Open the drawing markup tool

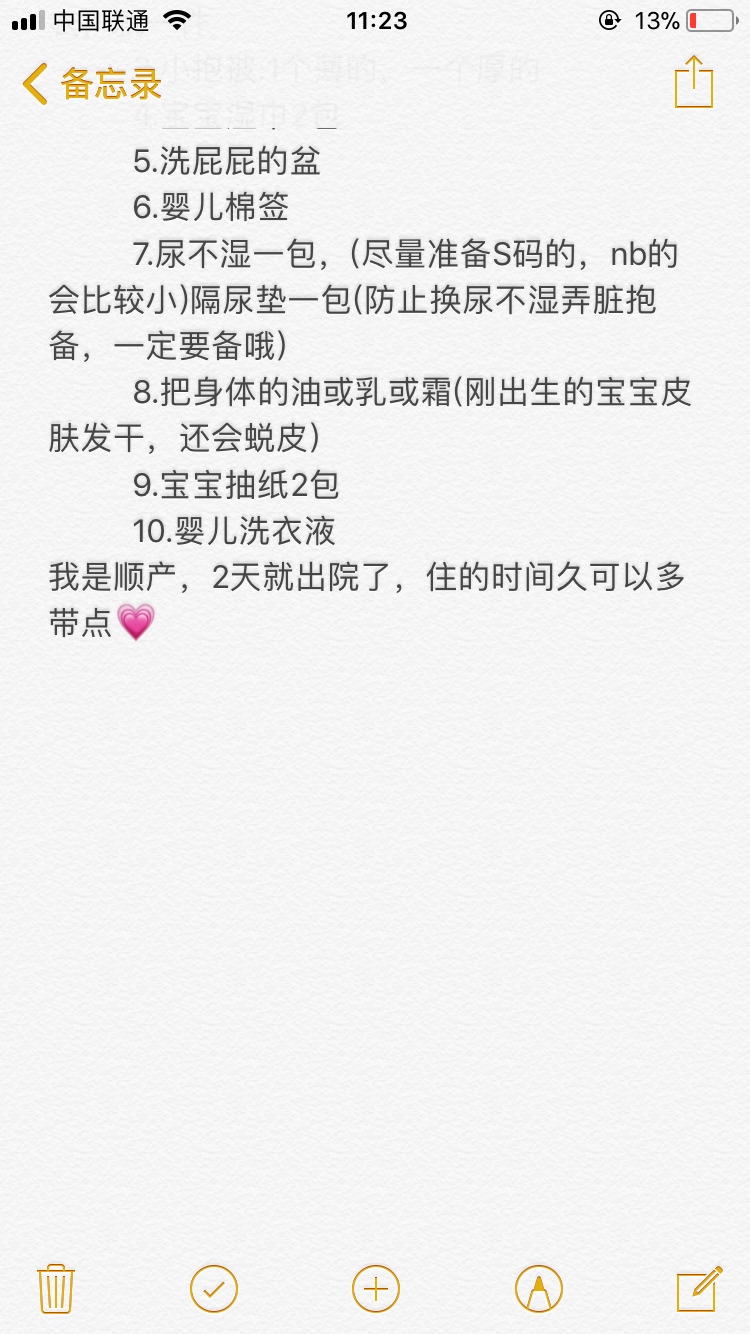[539, 1288]
